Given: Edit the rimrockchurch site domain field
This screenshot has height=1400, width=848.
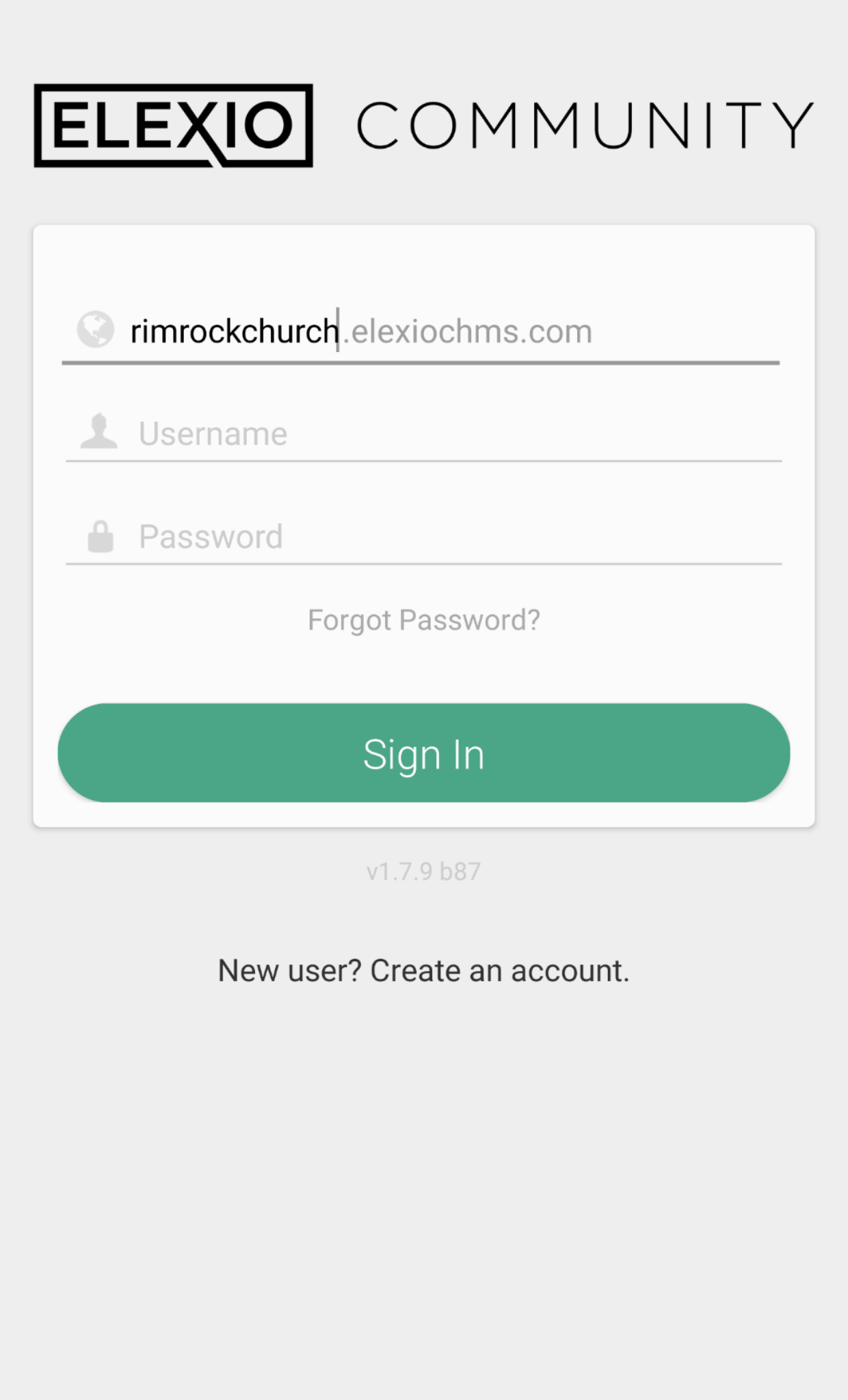Looking at the screenshot, I should click(421, 332).
